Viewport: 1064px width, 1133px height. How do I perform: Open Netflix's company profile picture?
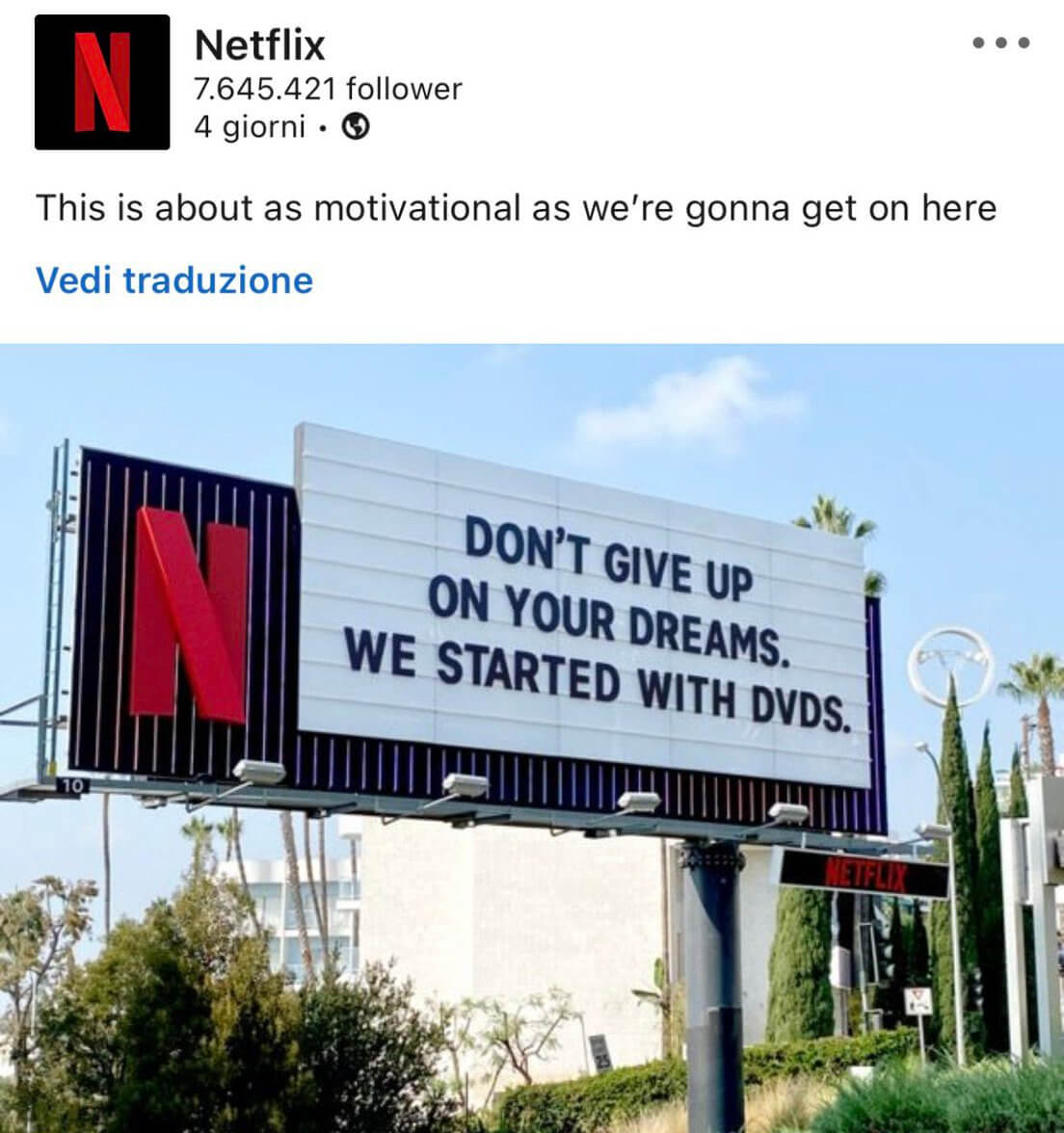pos(102,82)
